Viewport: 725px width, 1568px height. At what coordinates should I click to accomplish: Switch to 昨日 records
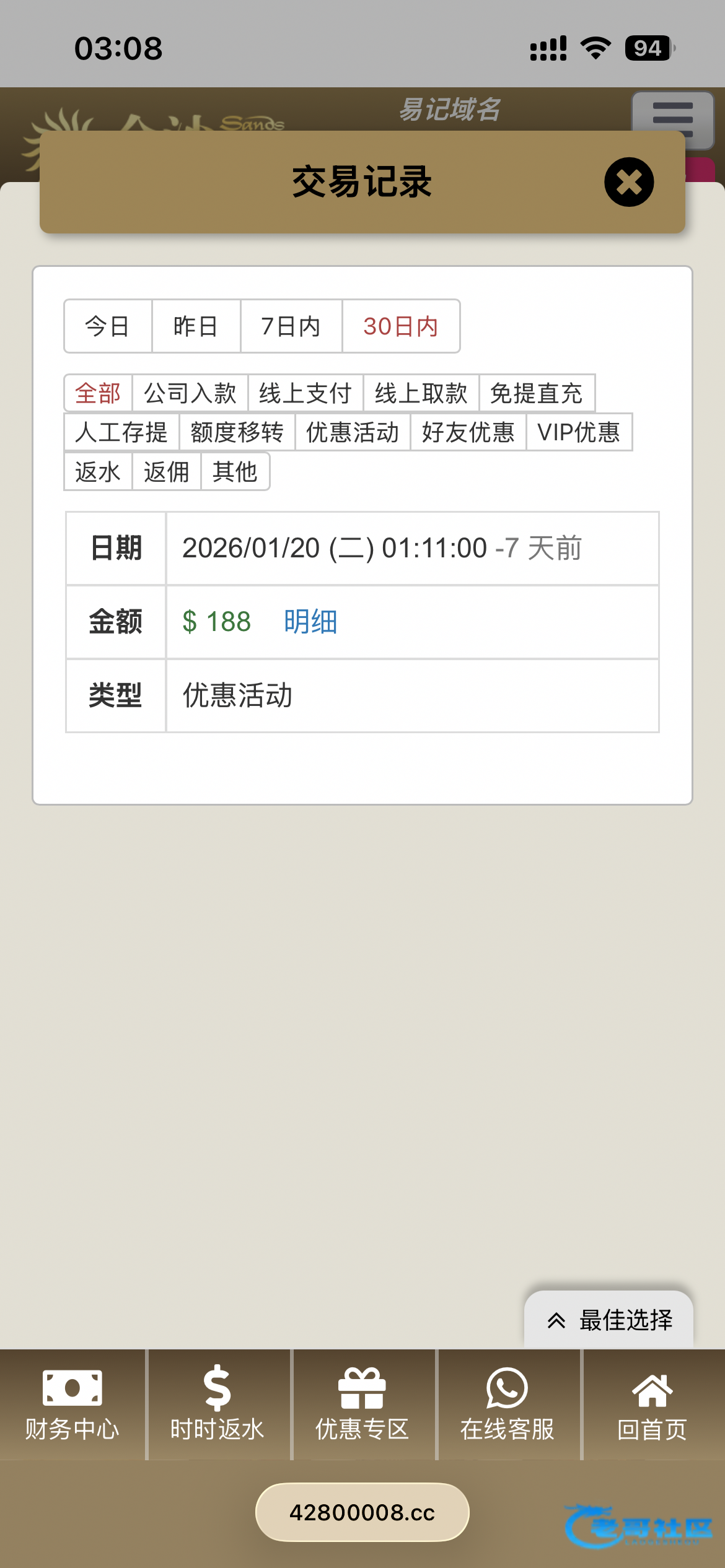pos(196,326)
